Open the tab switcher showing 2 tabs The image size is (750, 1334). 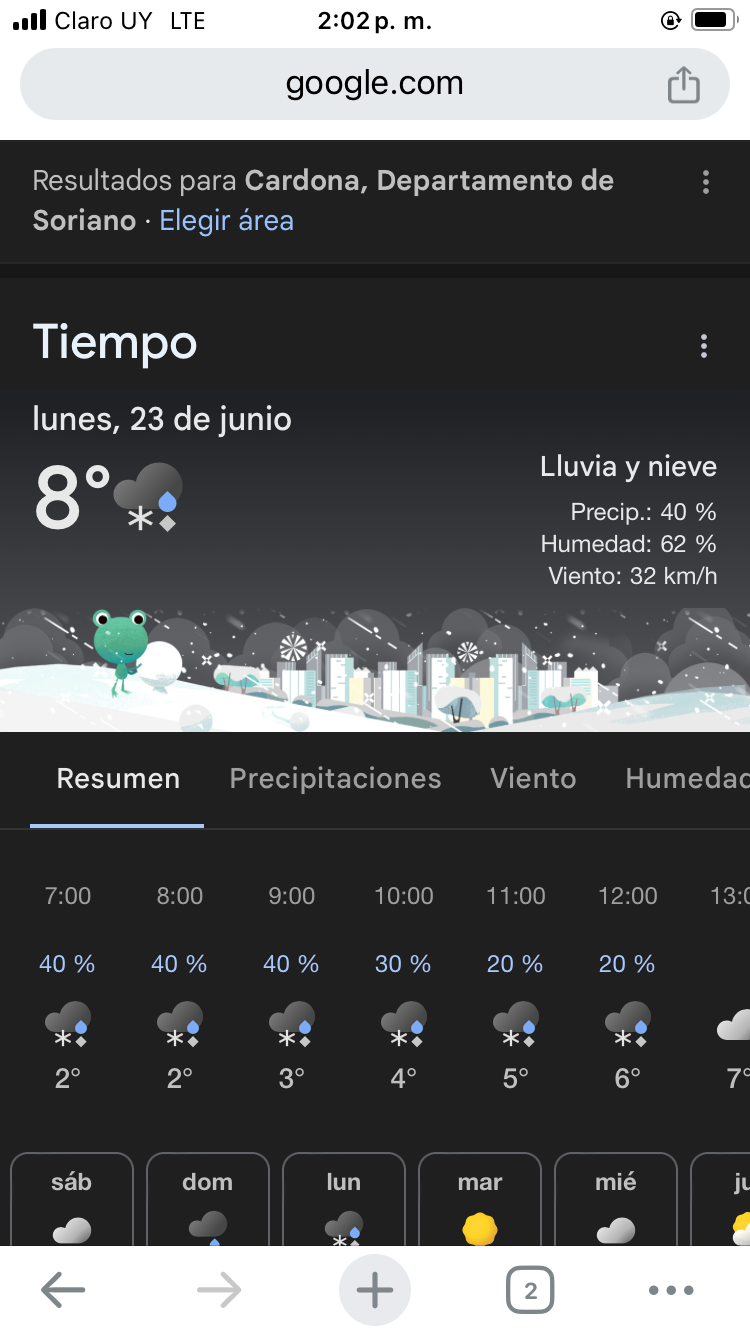(x=530, y=1291)
